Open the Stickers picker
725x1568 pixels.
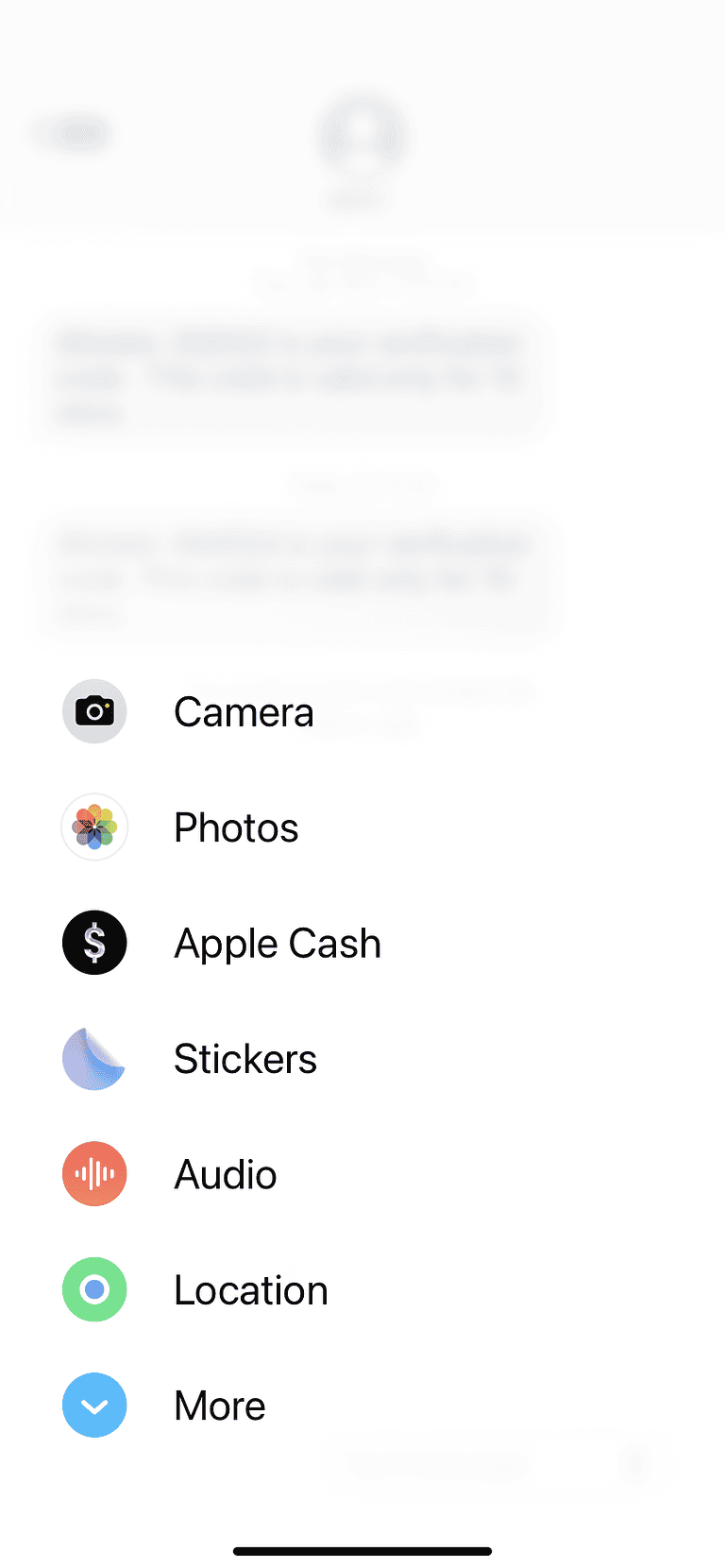(x=190, y=1059)
